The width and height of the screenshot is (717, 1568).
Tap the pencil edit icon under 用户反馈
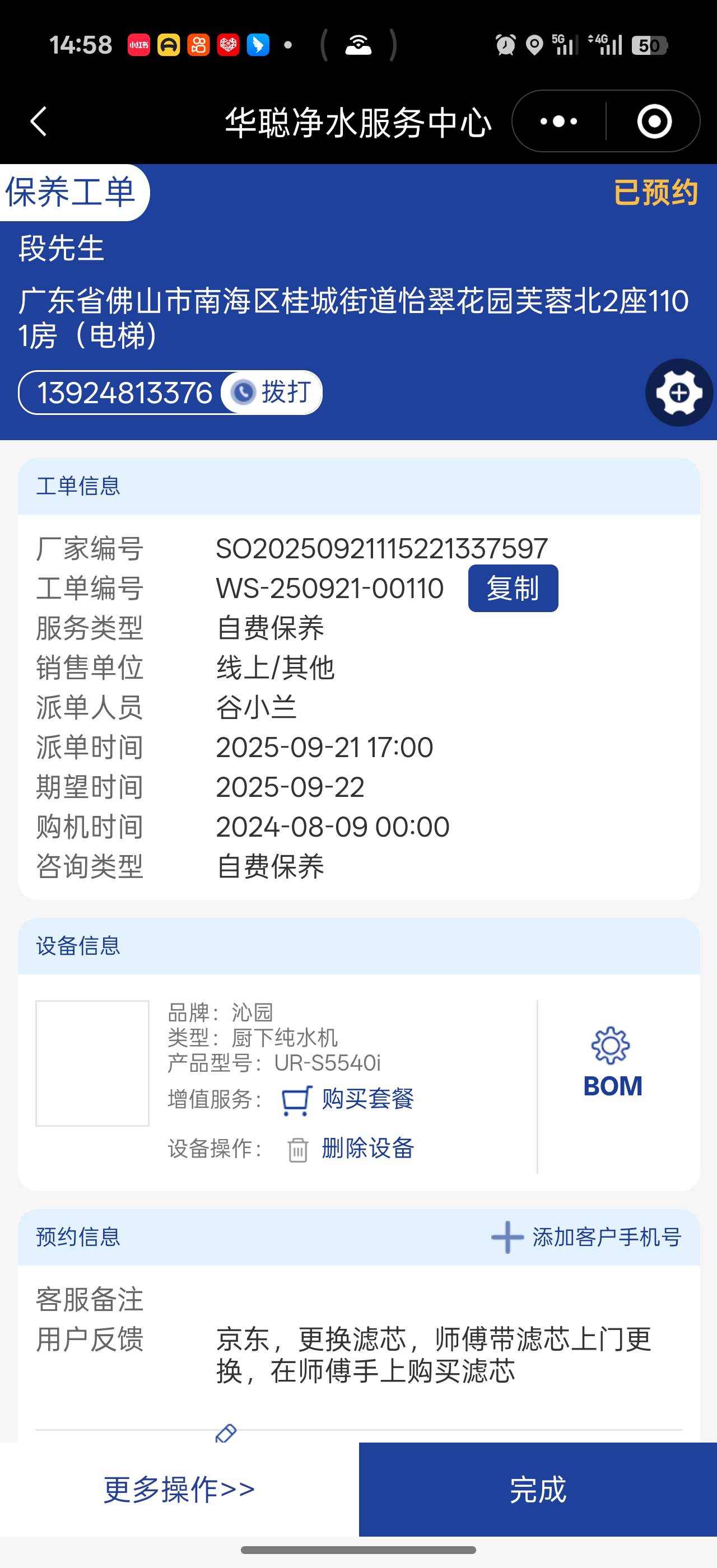click(x=226, y=1434)
